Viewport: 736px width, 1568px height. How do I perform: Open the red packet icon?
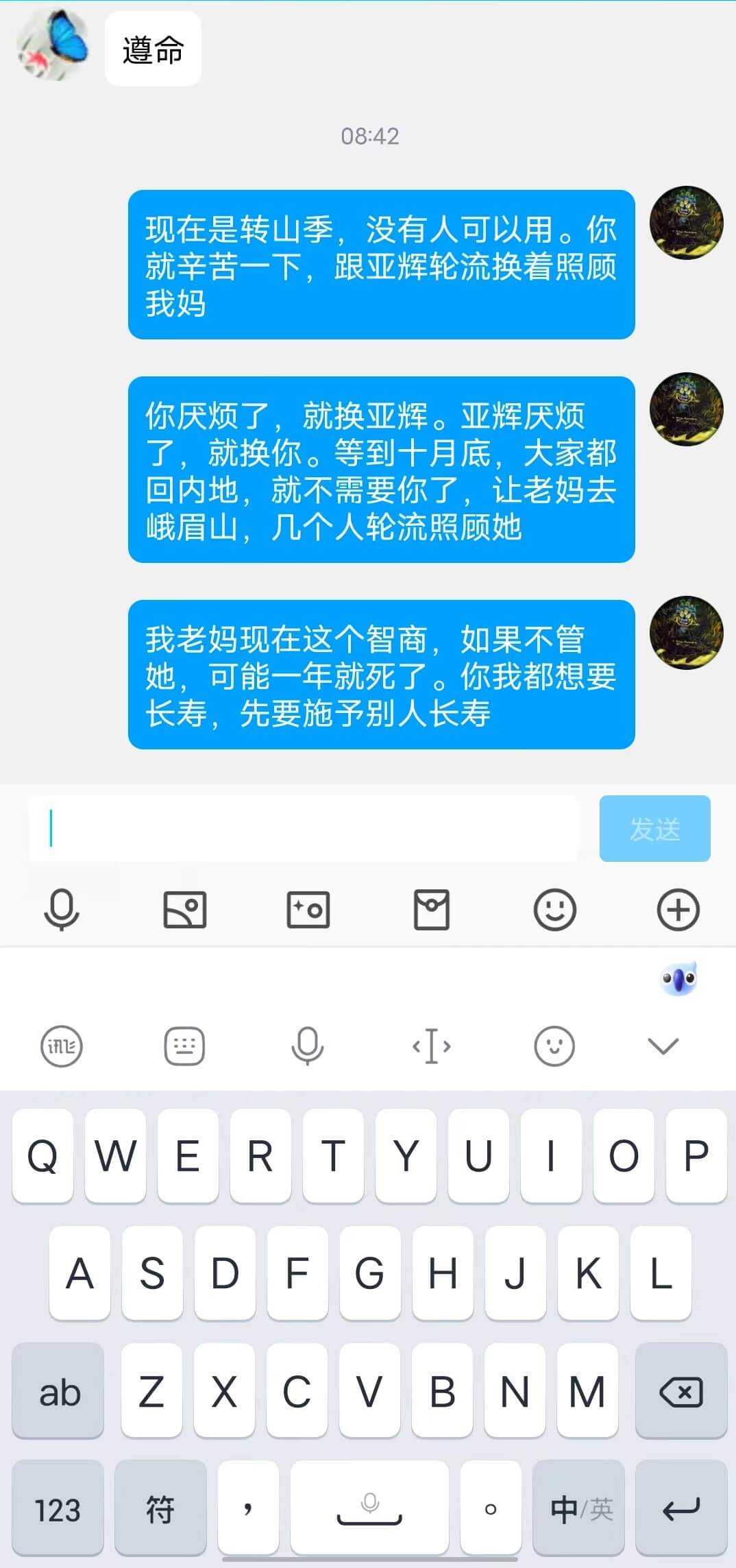[x=432, y=910]
